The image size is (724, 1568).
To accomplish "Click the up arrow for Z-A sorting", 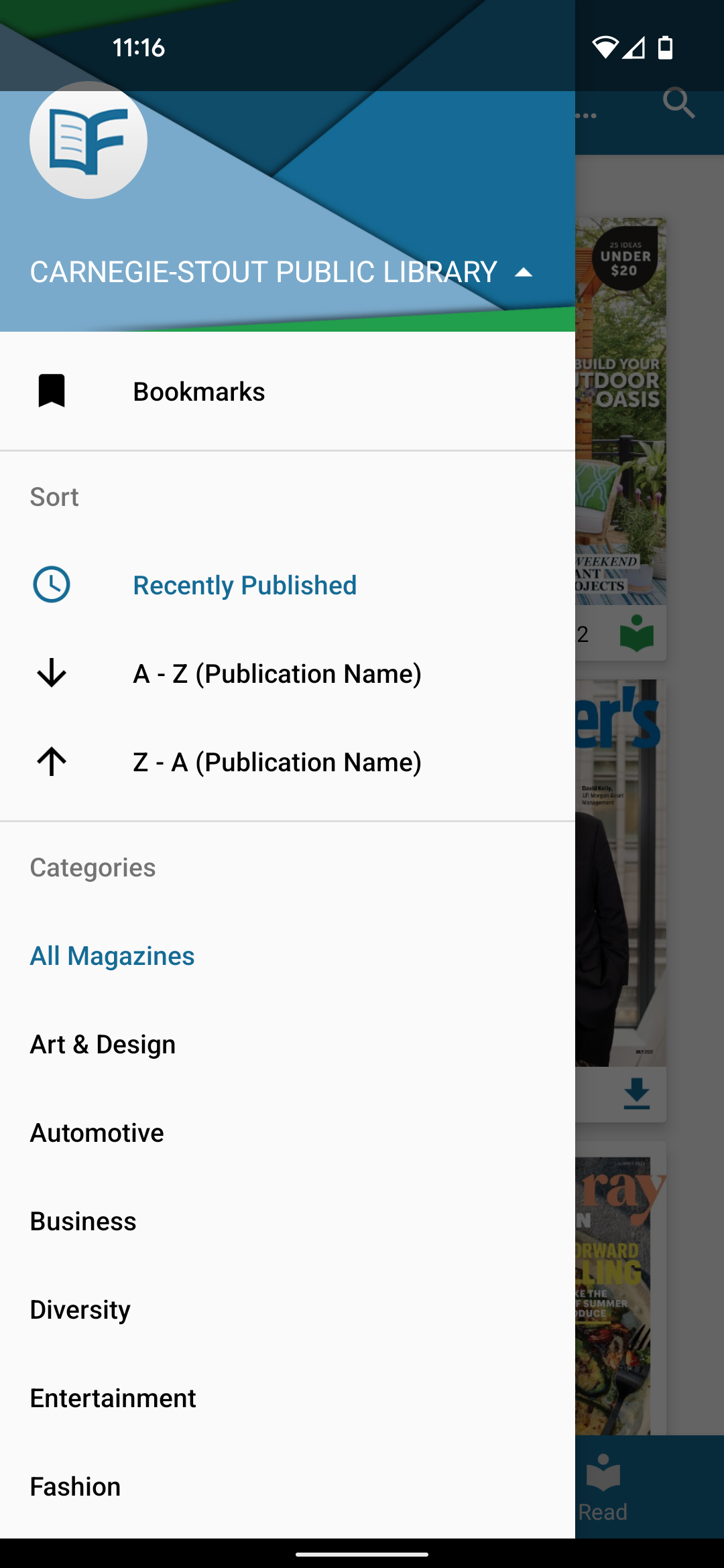I will 51,761.
